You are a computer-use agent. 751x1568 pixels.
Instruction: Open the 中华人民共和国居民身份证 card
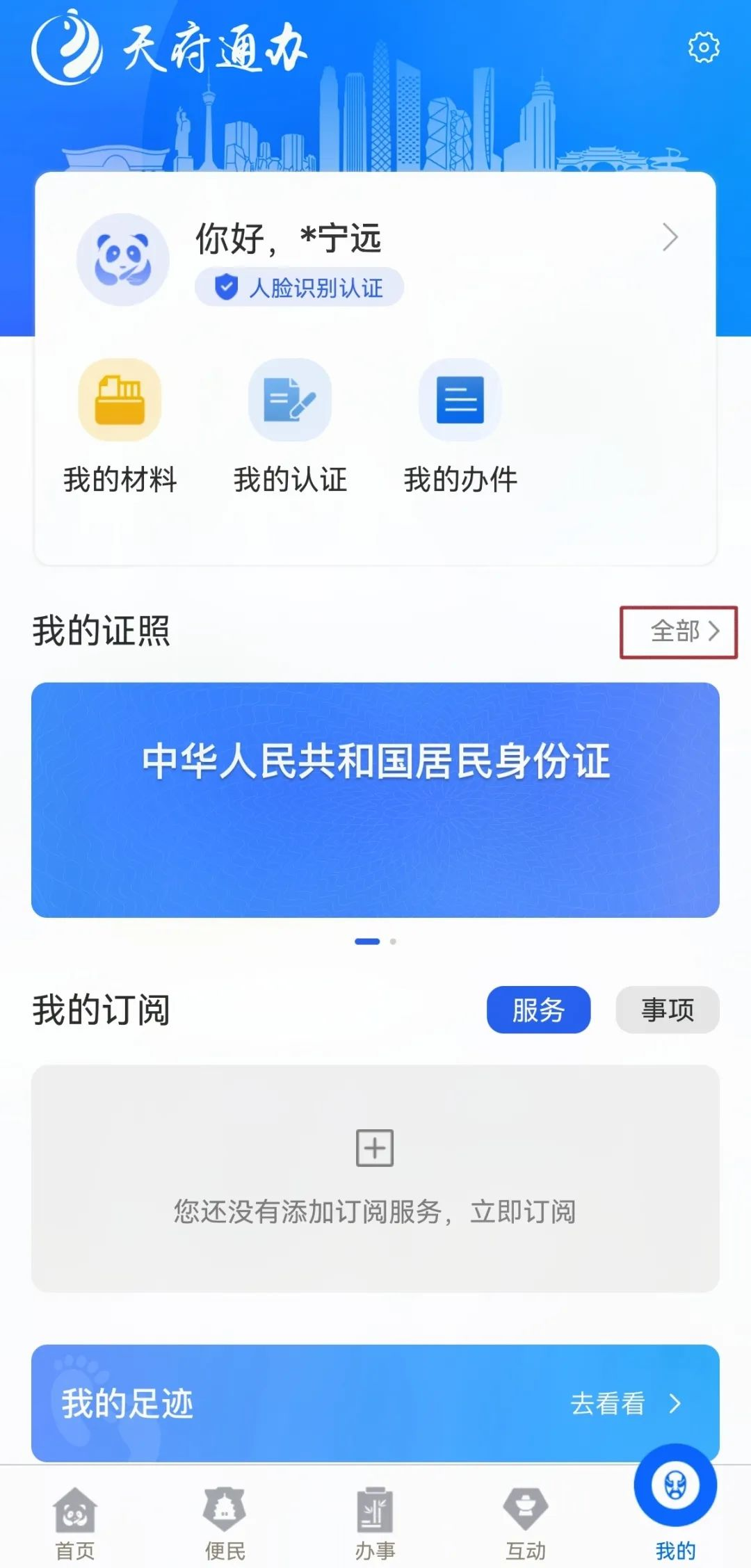tap(375, 800)
